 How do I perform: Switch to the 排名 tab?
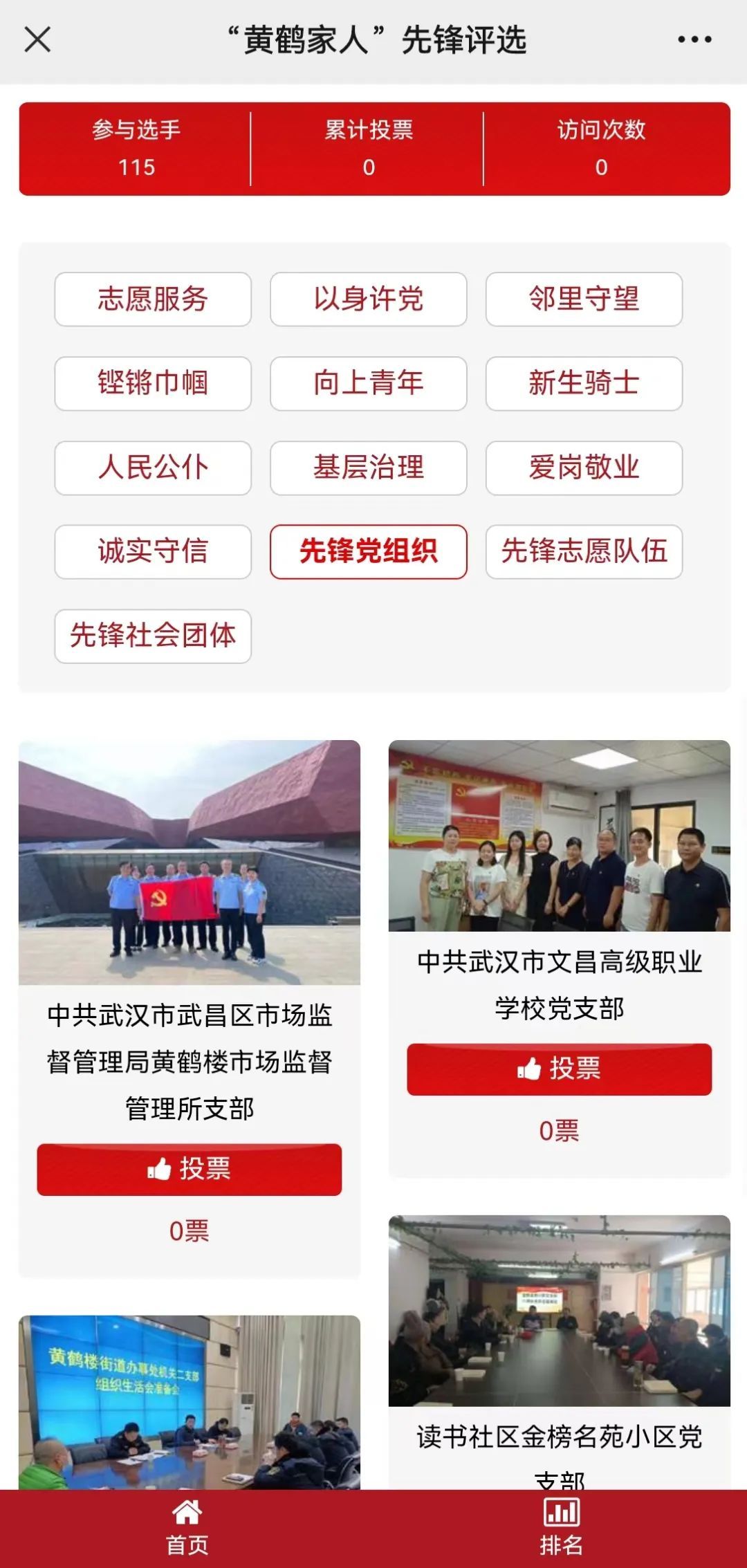pyautogui.click(x=561, y=1529)
